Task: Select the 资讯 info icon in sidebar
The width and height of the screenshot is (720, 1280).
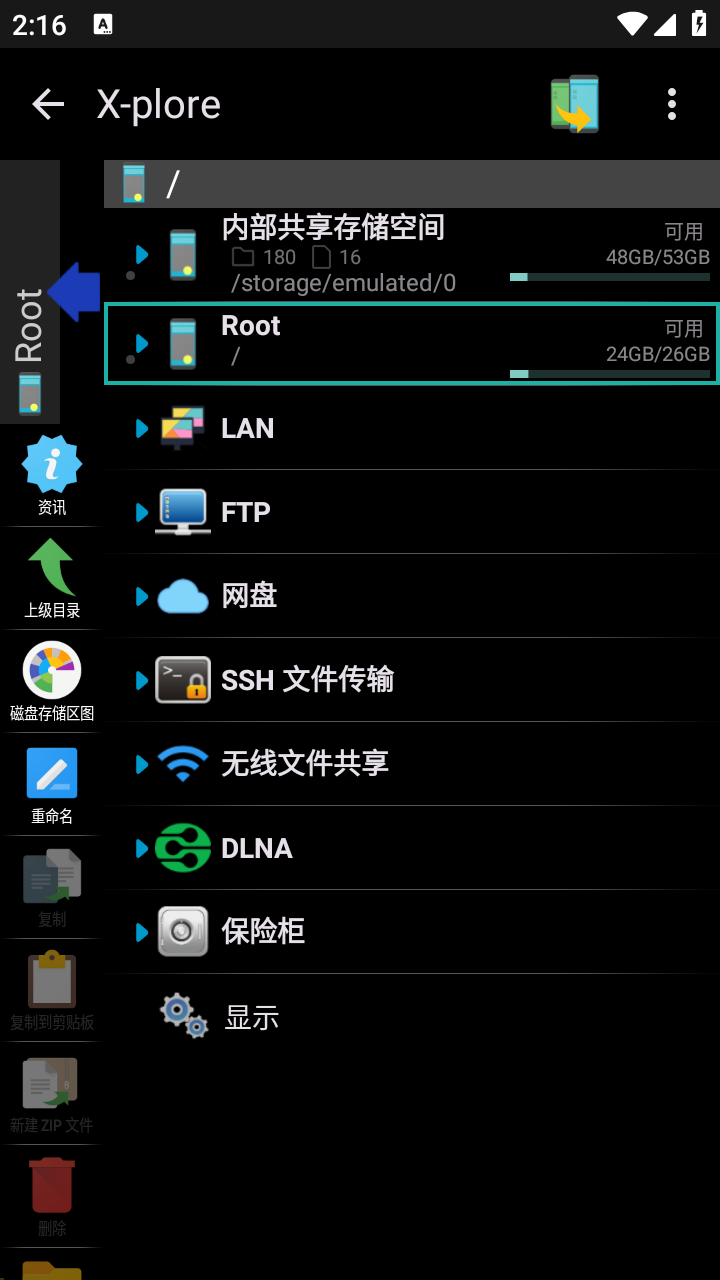Action: 51,465
